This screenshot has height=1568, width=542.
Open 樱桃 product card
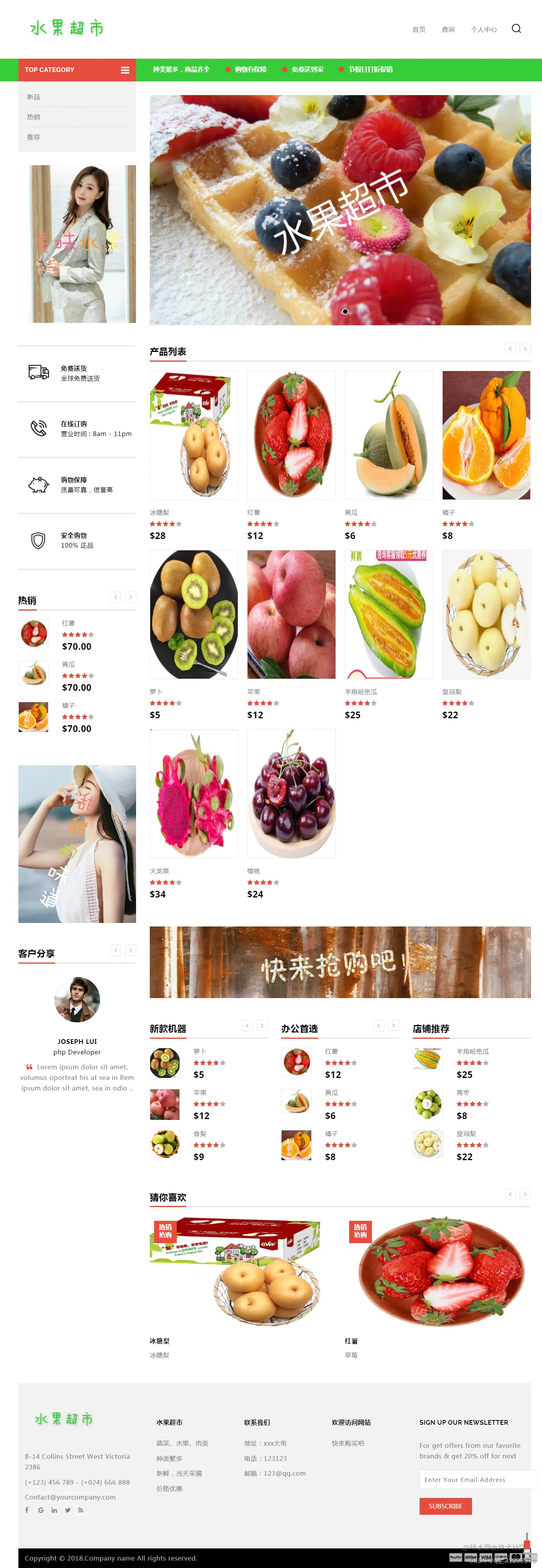[x=291, y=794]
